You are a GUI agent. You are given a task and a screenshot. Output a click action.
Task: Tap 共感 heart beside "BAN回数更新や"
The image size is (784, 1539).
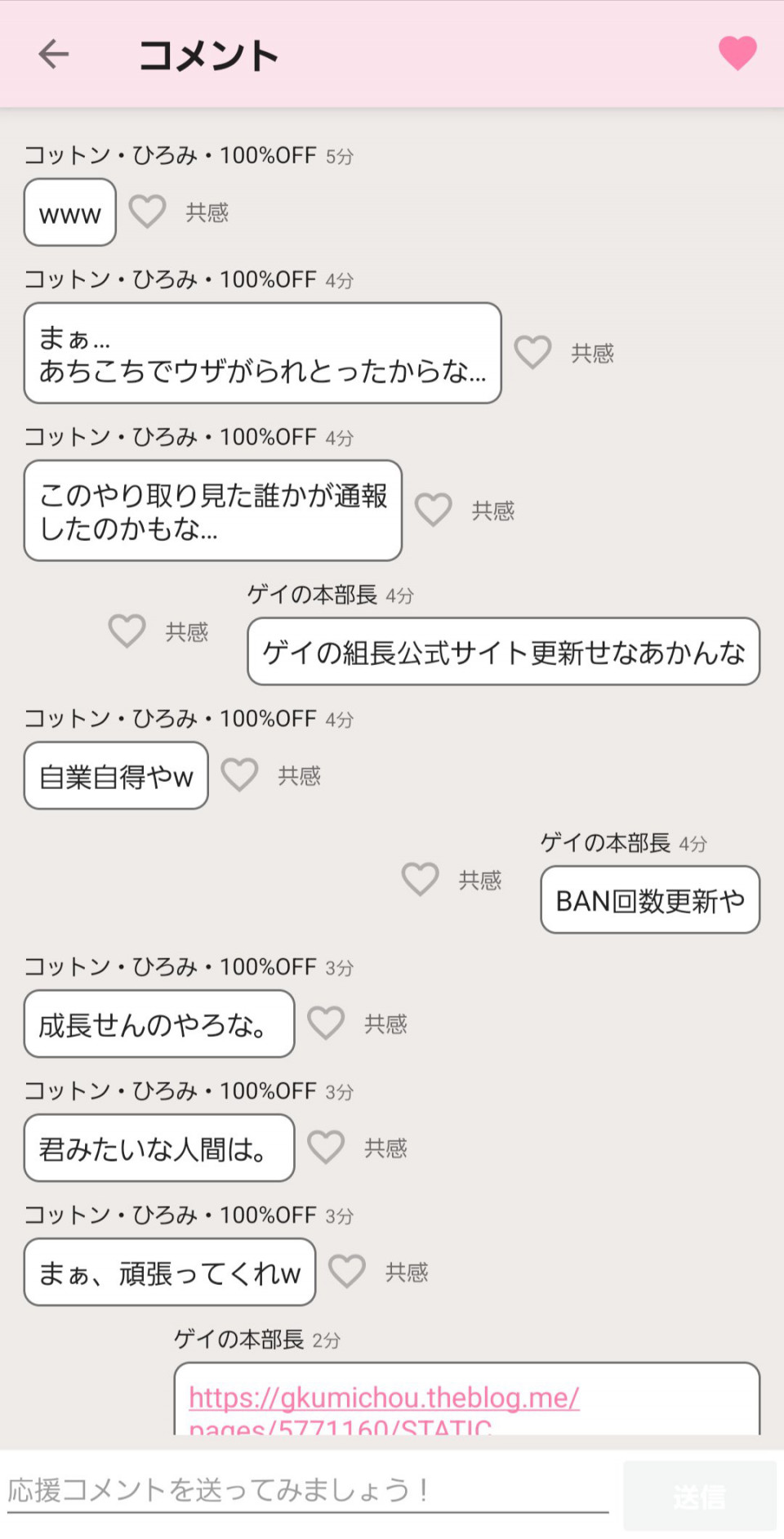point(421,880)
